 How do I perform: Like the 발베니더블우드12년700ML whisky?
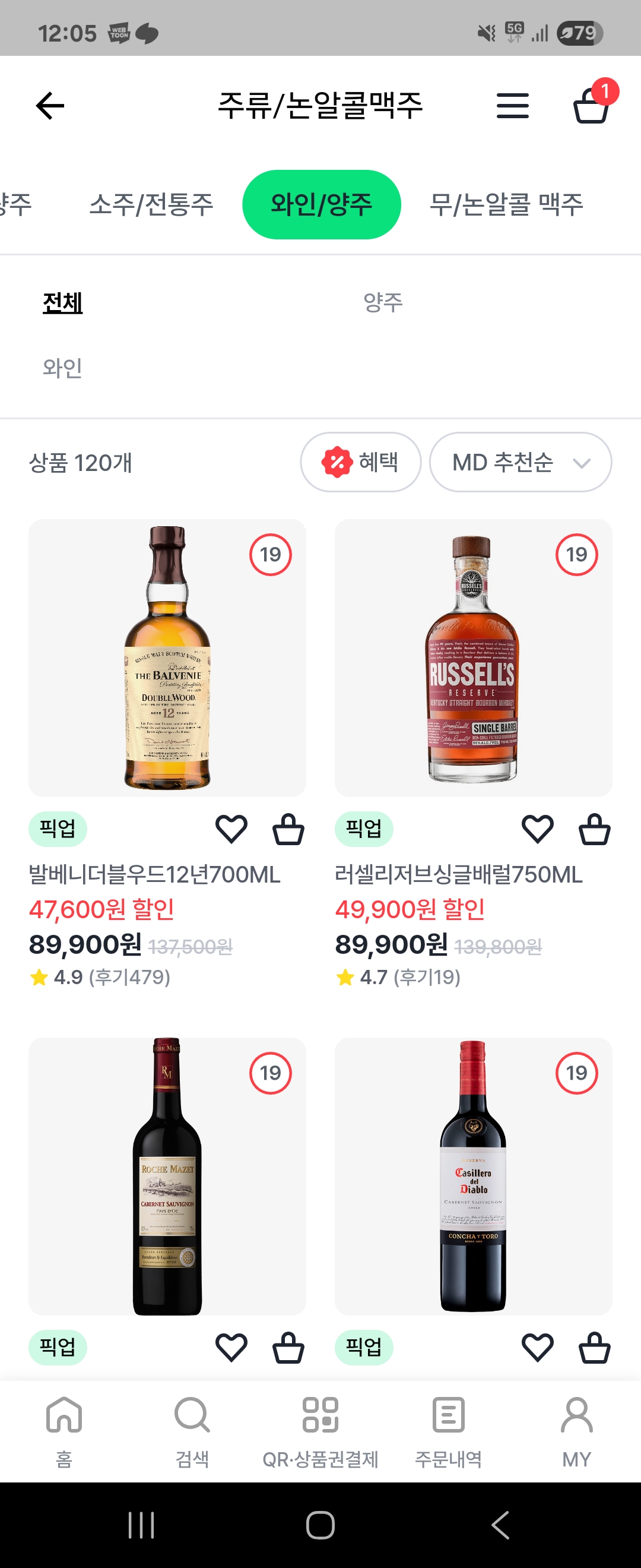point(231,829)
